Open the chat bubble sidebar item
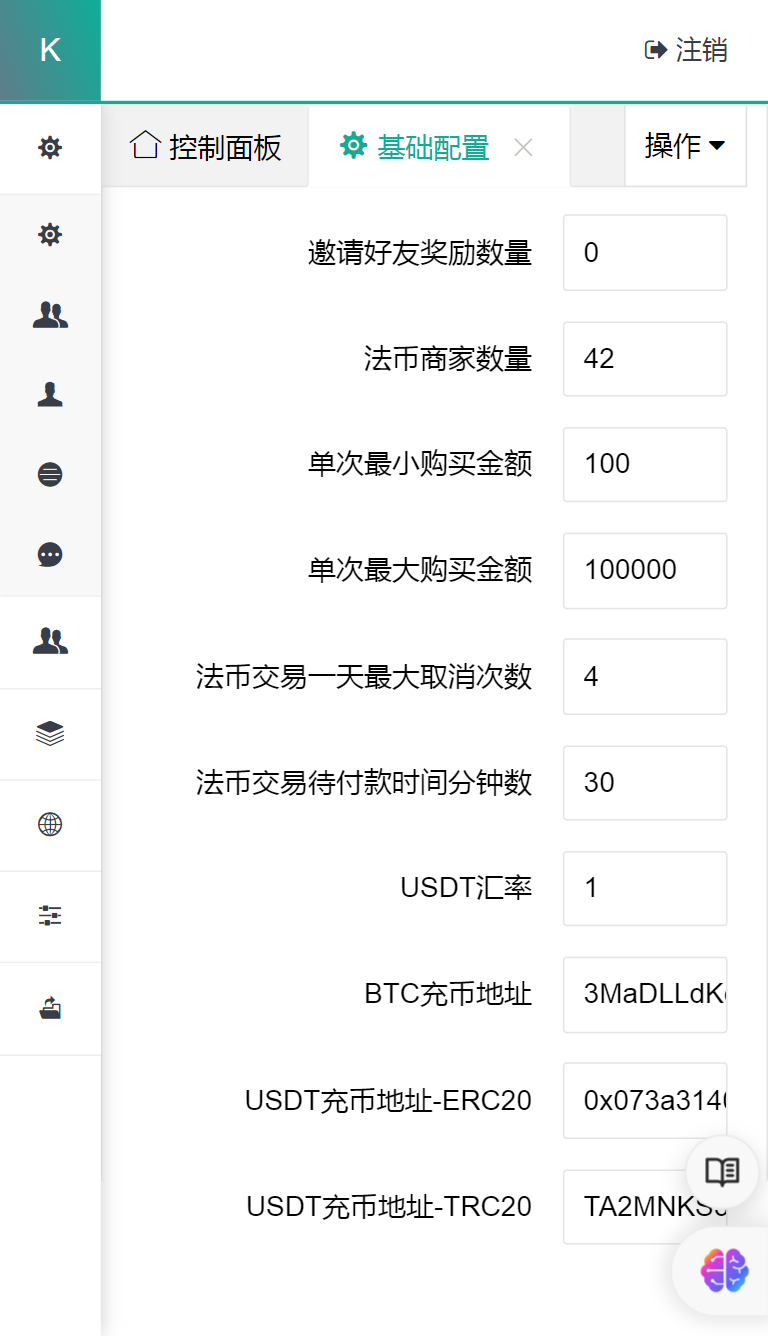This screenshot has width=768, height=1336. 50,555
